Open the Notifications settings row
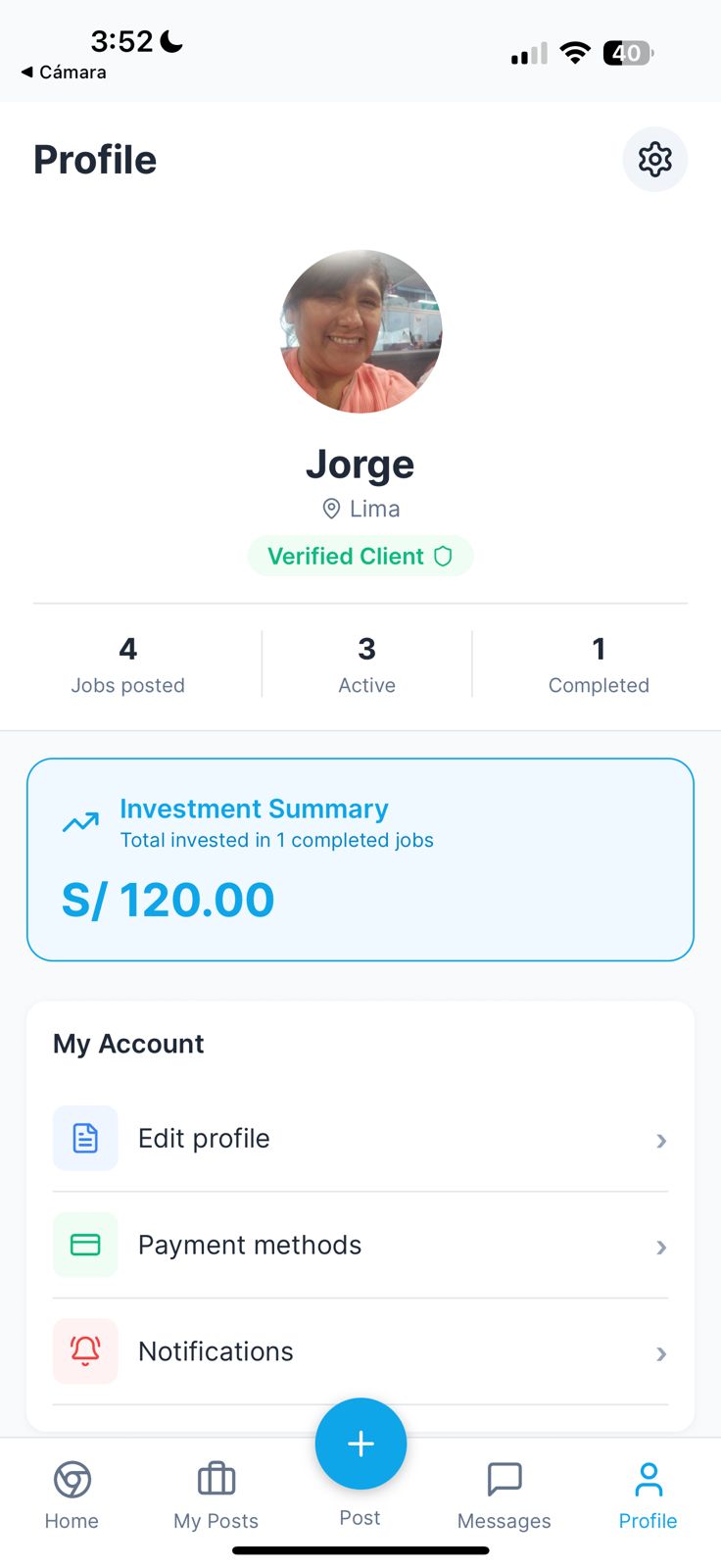The height and width of the screenshot is (1568, 721). [x=360, y=1351]
